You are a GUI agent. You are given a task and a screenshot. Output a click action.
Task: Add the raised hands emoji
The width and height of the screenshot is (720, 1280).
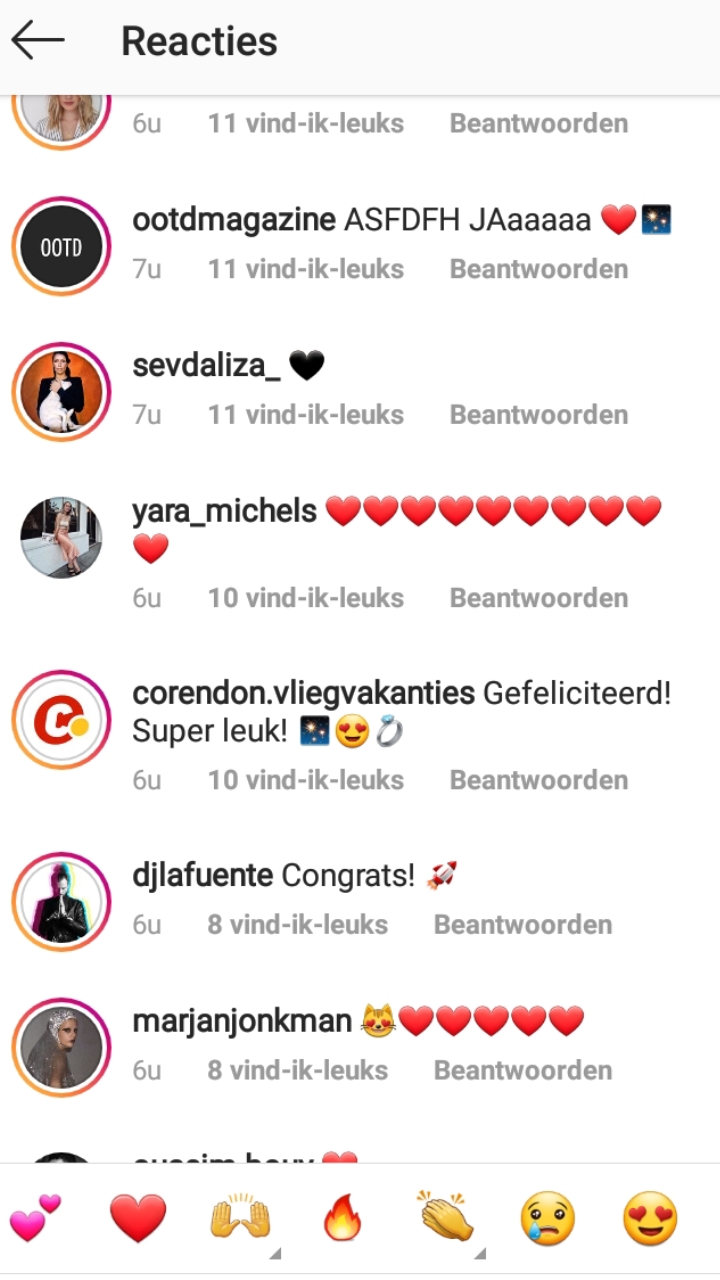[240, 1219]
